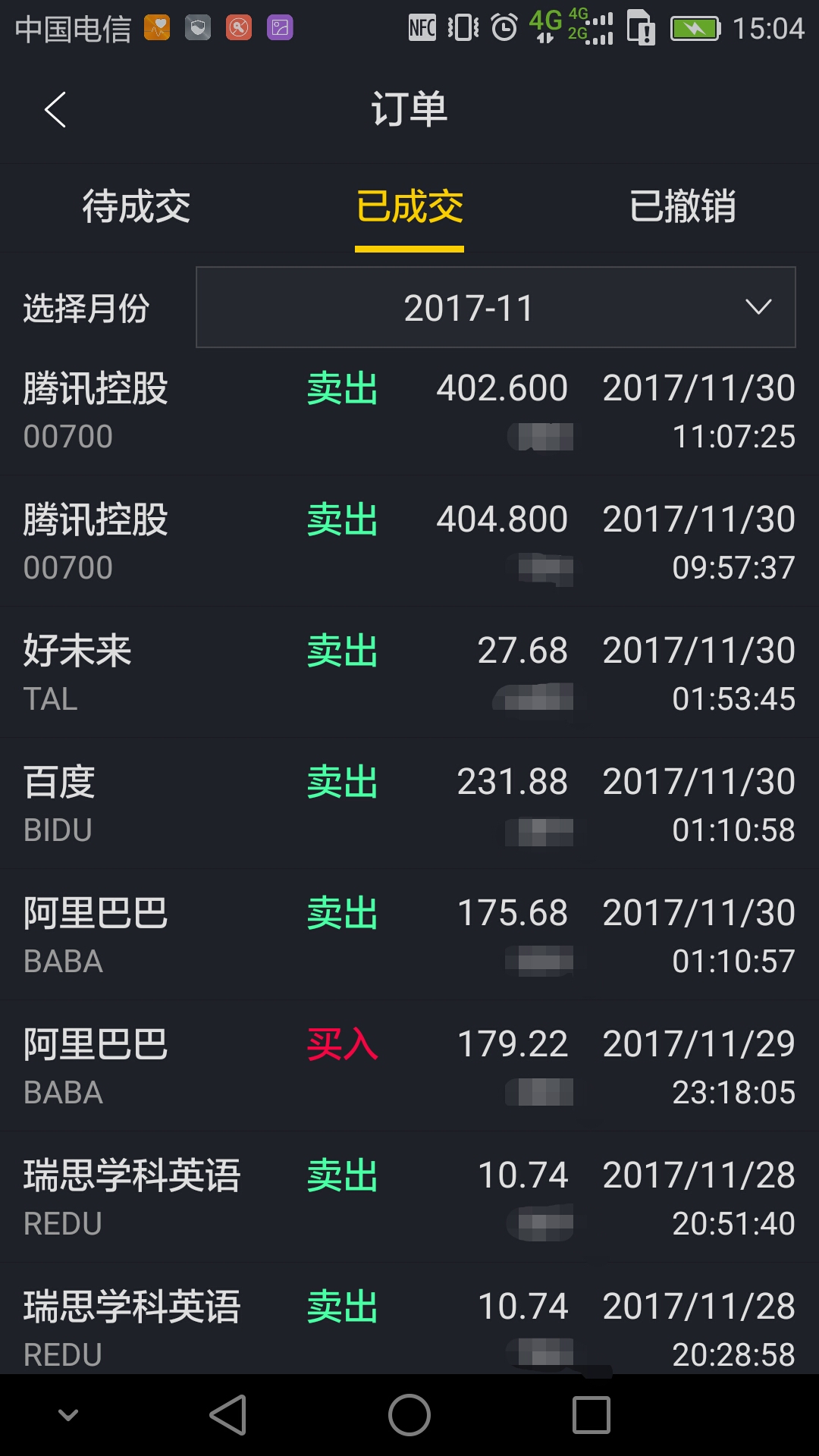
Task: Open the 好未来 TAL sell order
Action: [x=409, y=673]
